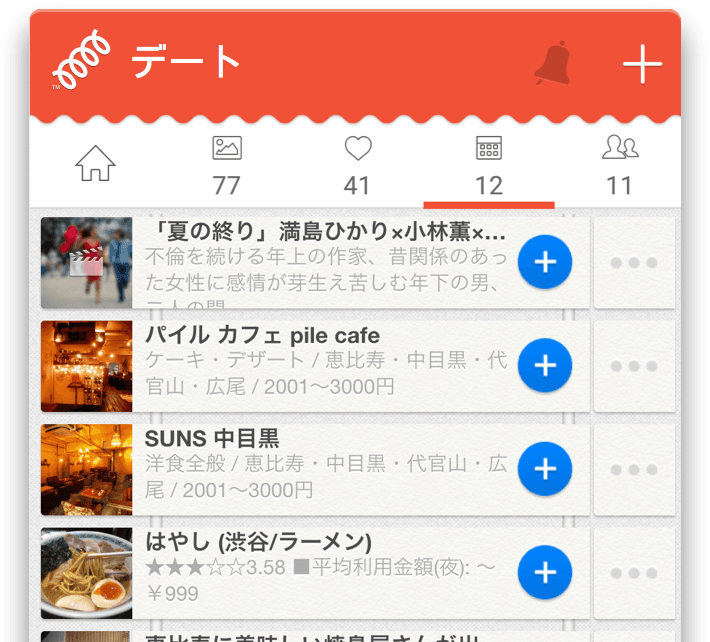
Task: Add はやし ramen with its plus button
Action: (x=545, y=572)
